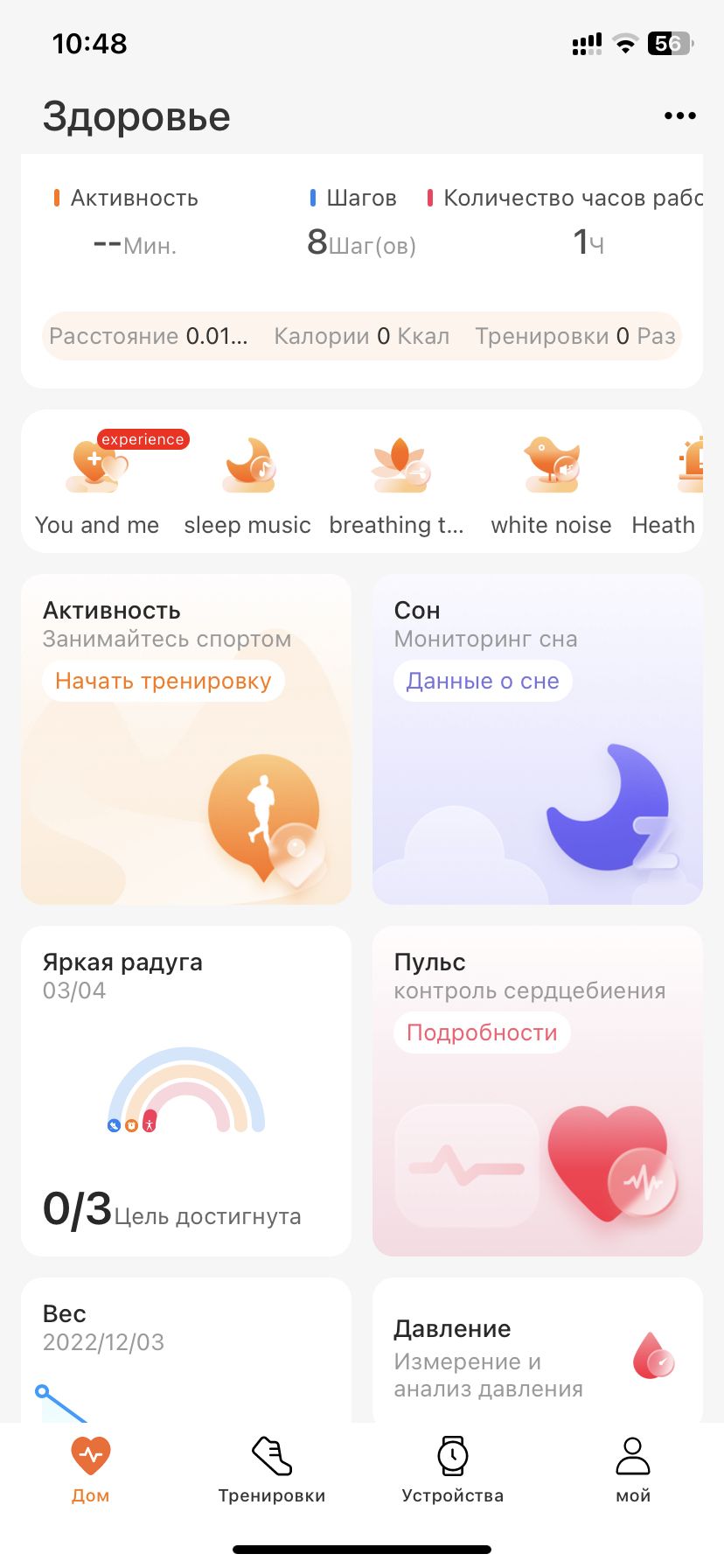
Task: Open Подробности in the Пульс card
Action: 482,1032
